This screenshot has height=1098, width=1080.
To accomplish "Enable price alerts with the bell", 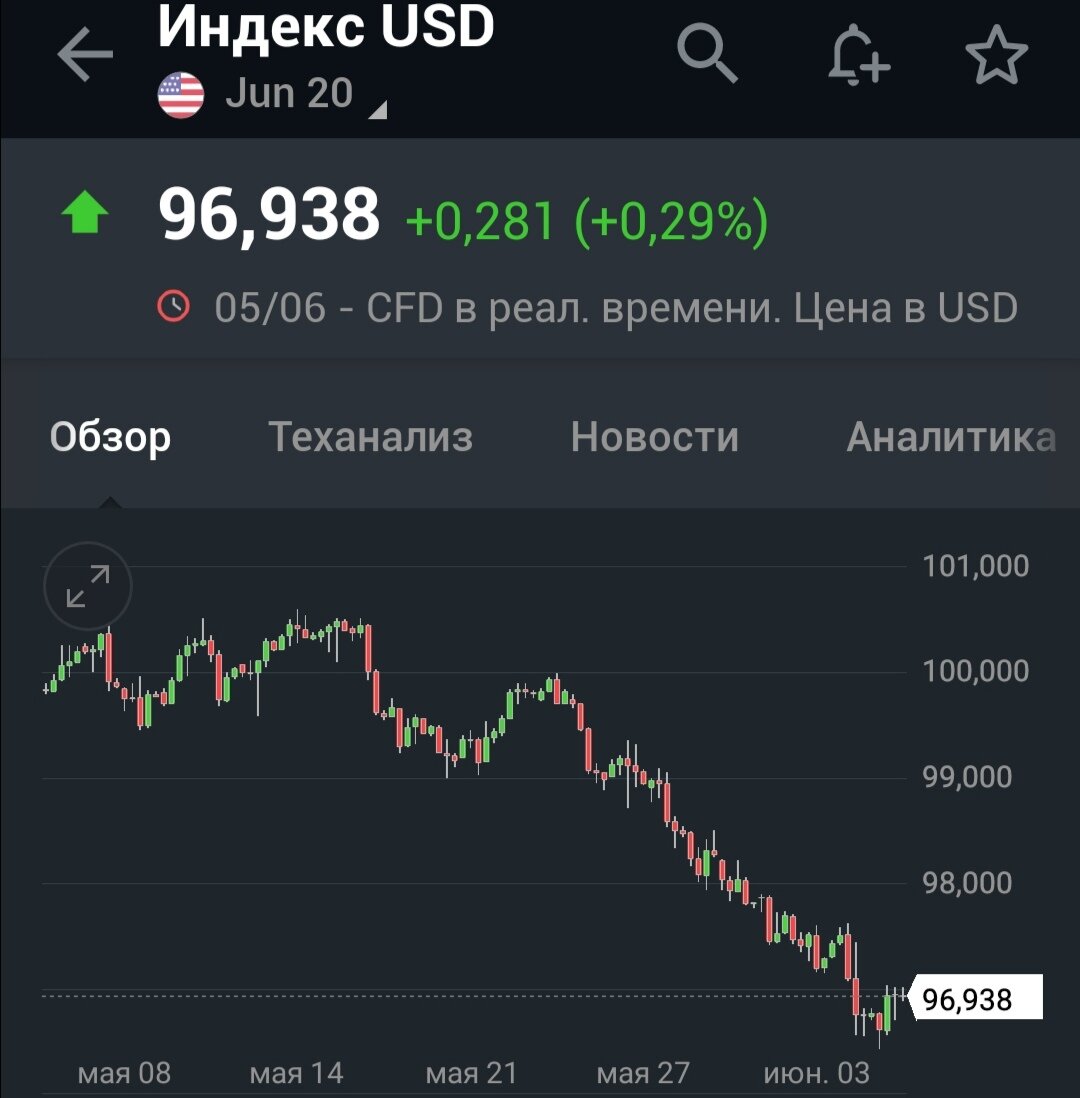I will click(x=858, y=55).
